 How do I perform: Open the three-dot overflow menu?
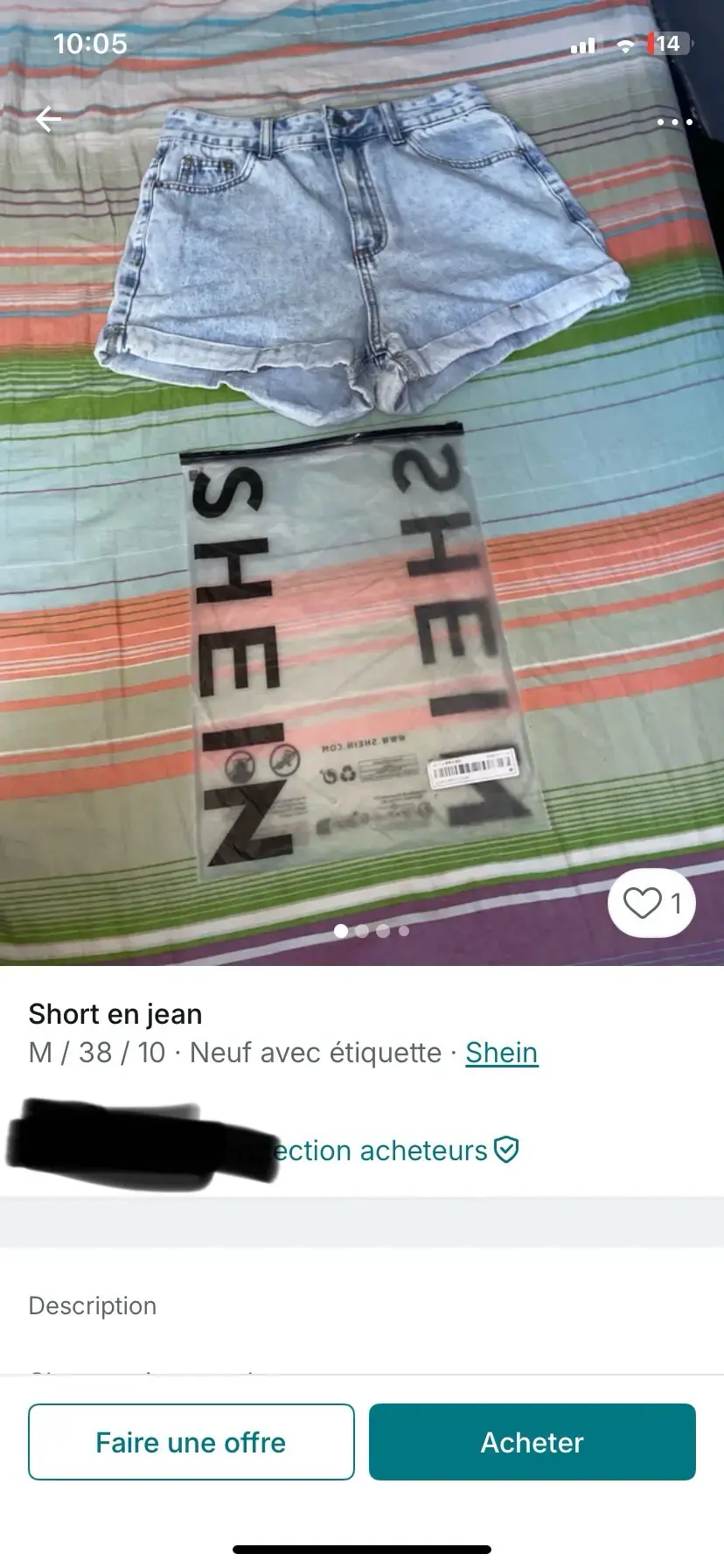click(x=674, y=122)
